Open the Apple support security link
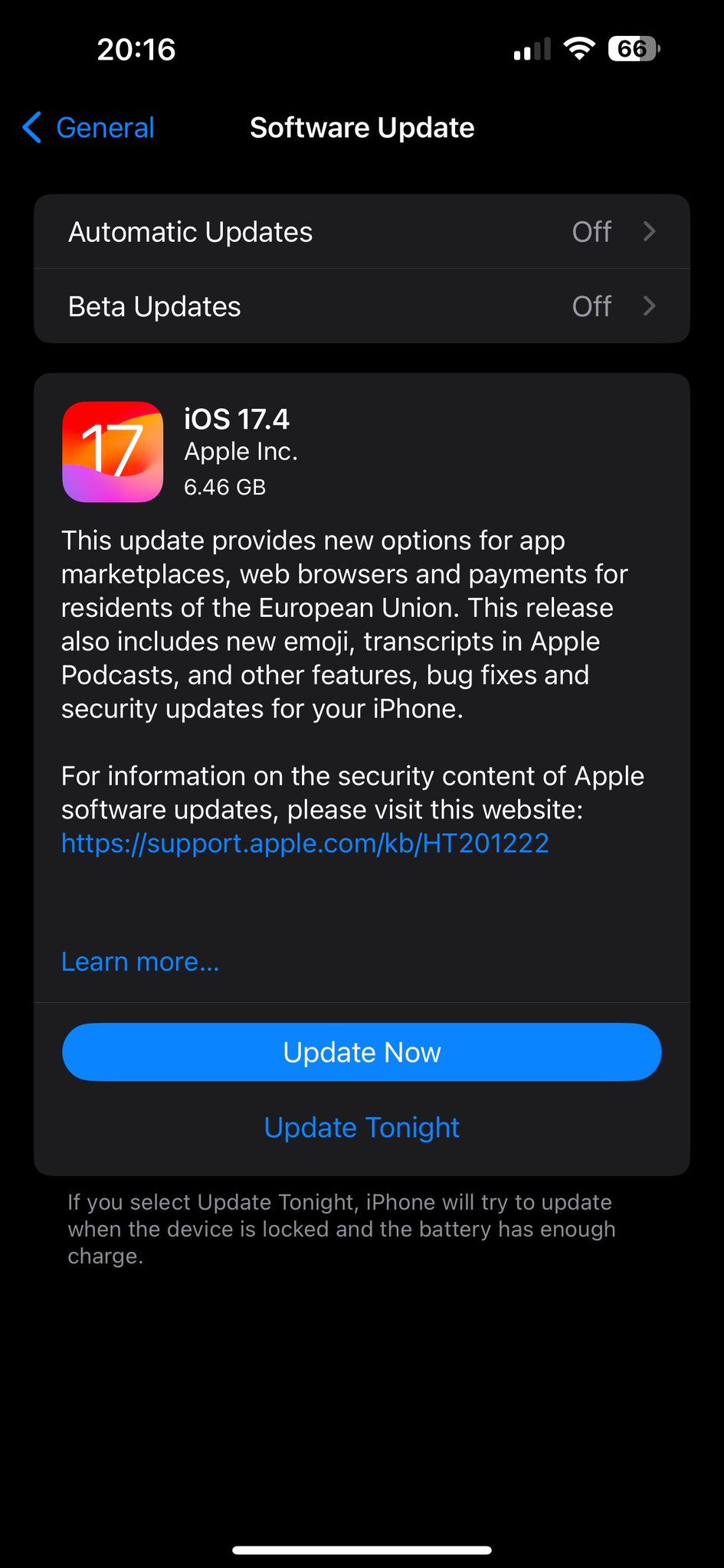 pos(305,843)
